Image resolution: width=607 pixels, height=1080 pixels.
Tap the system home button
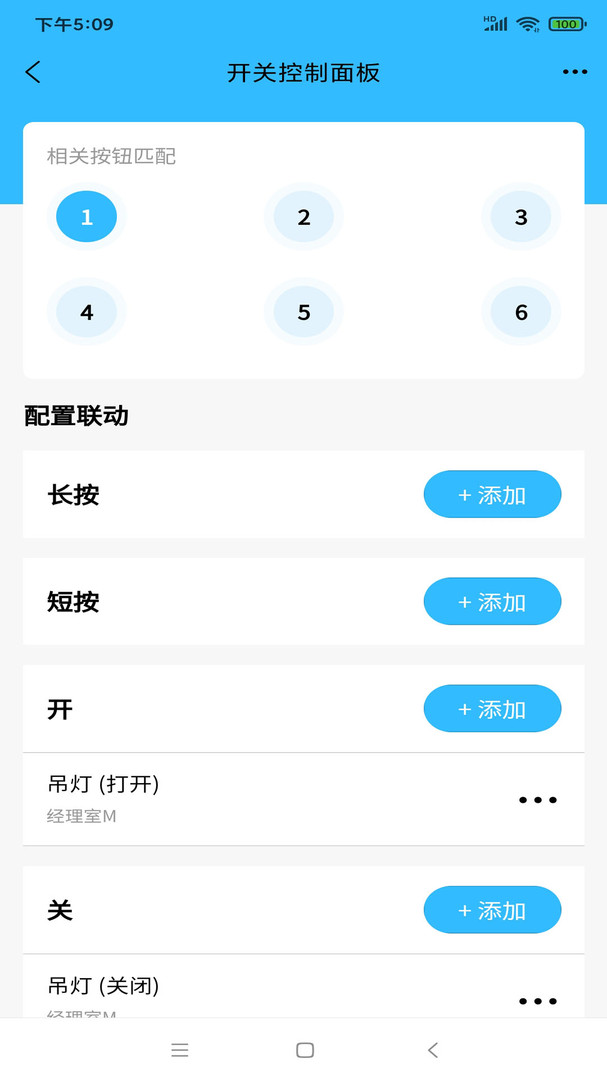305,1050
